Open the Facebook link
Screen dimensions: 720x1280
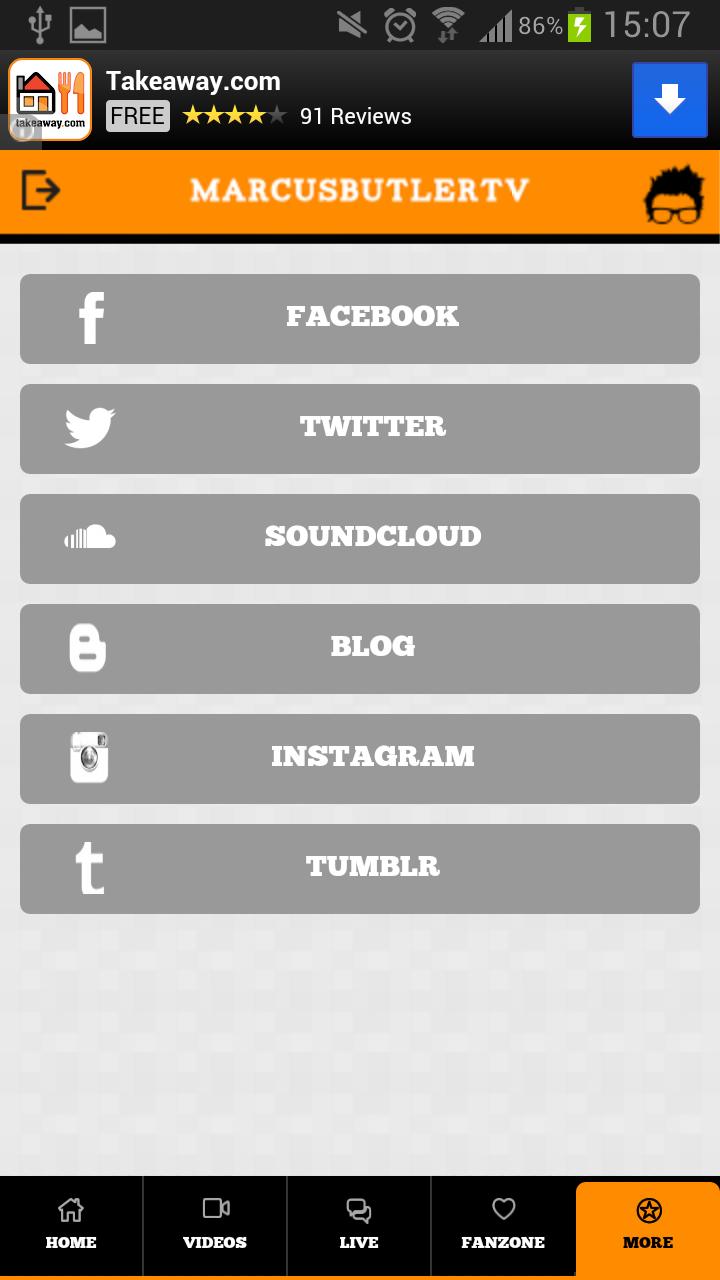[360, 318]
